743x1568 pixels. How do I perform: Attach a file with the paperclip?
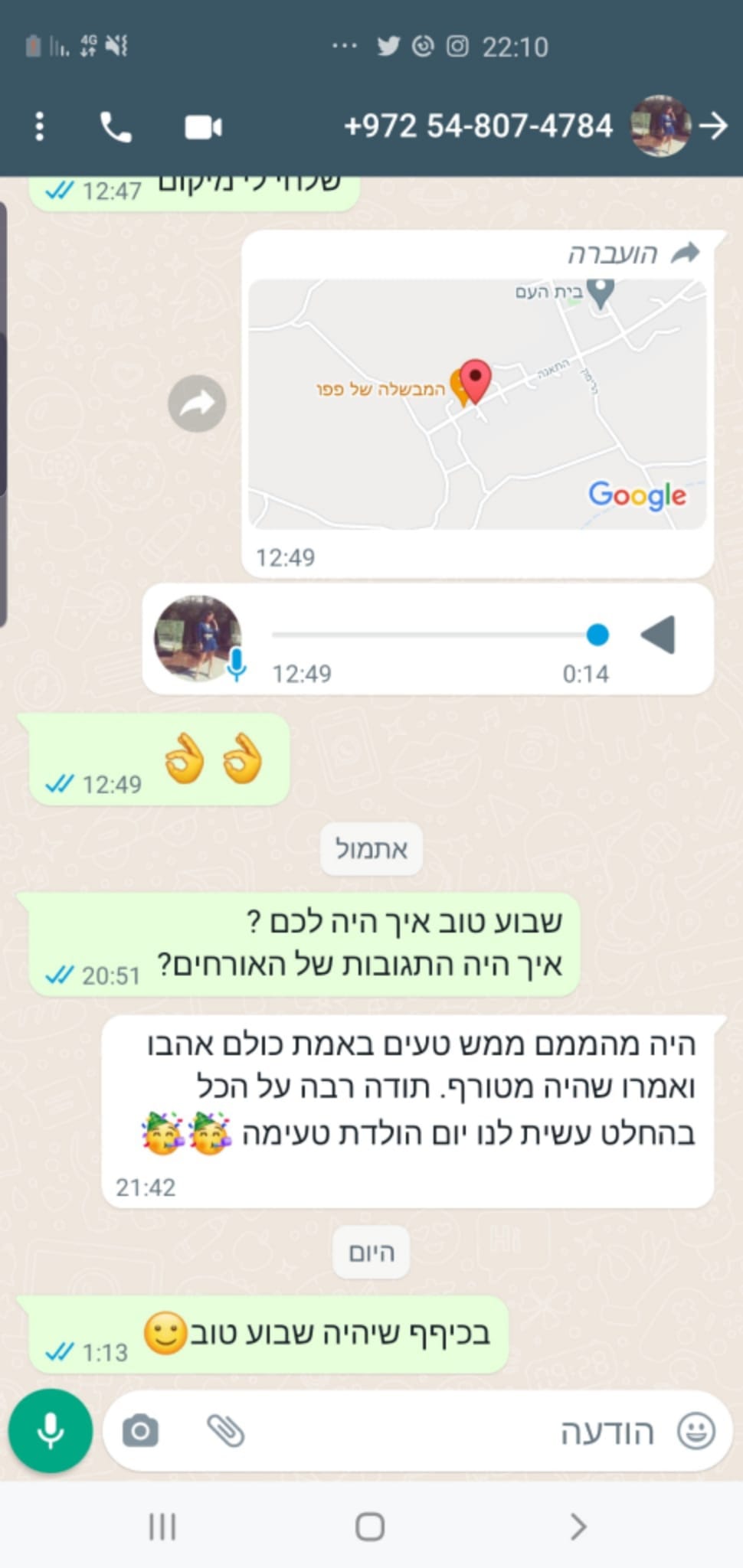[225, 1430]
